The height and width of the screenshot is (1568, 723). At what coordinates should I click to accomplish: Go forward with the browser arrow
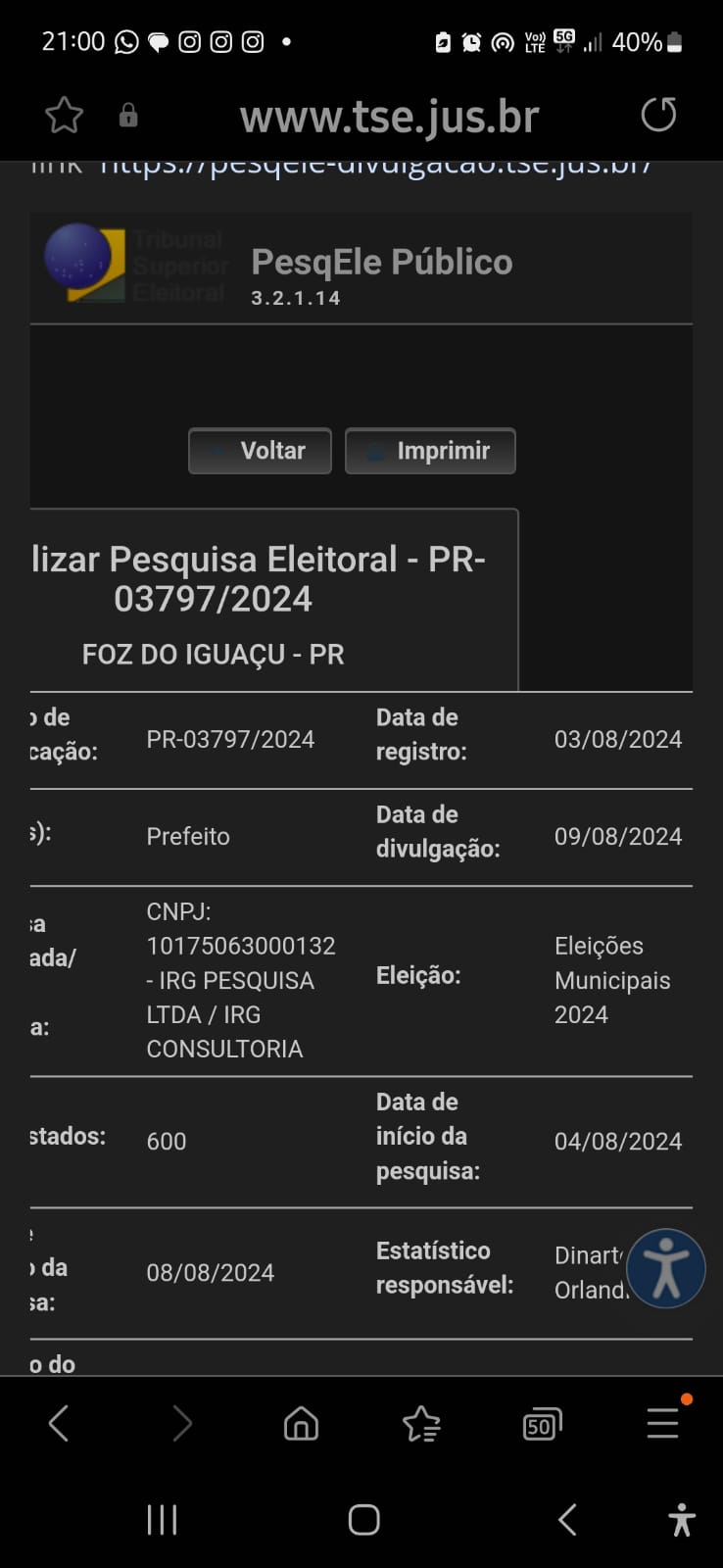pyautogui.click(x=181, y=1423)
